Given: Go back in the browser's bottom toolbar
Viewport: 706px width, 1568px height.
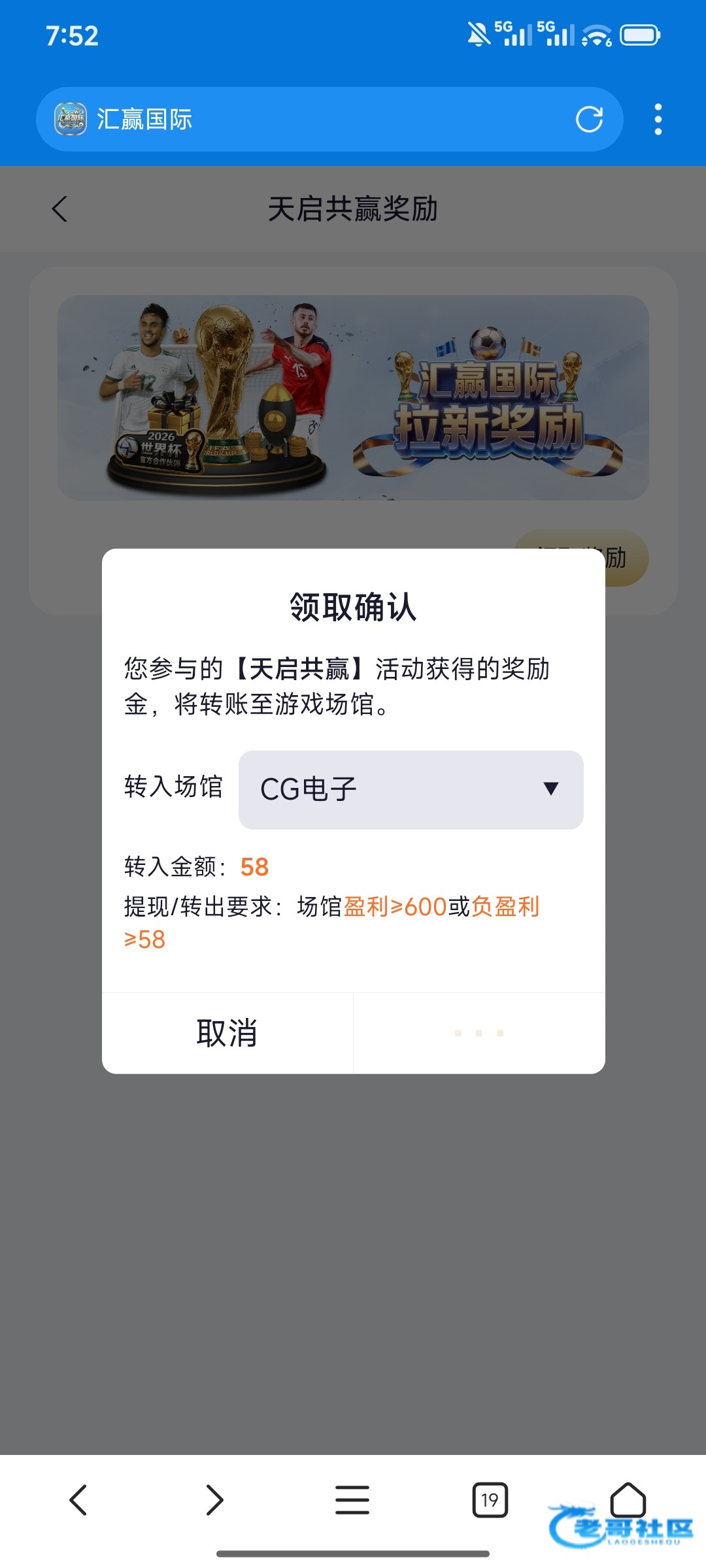Looking at the screenshot, I should [78, 1499].
